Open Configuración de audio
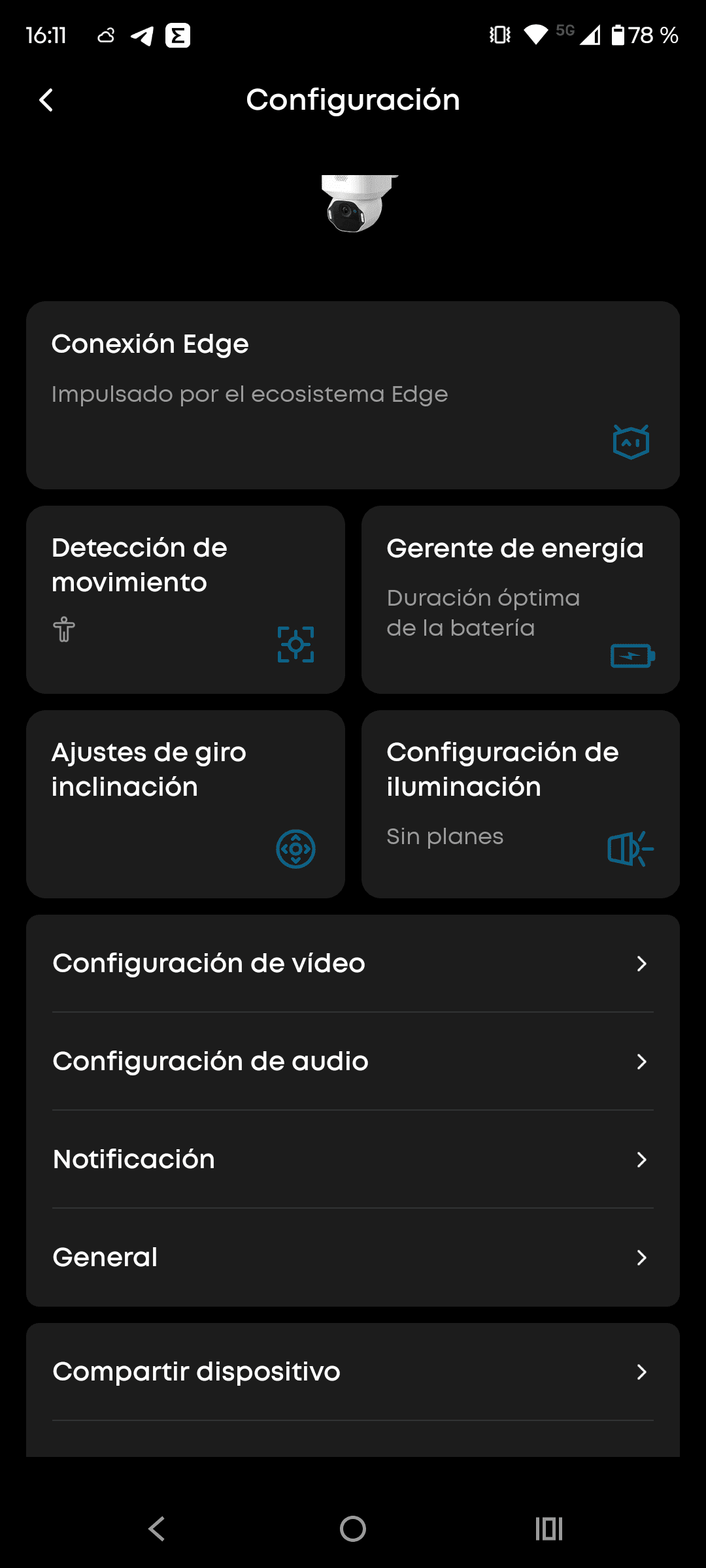Image resolution: width=706 pixels, height=1568 pixels. (353, 1062)
